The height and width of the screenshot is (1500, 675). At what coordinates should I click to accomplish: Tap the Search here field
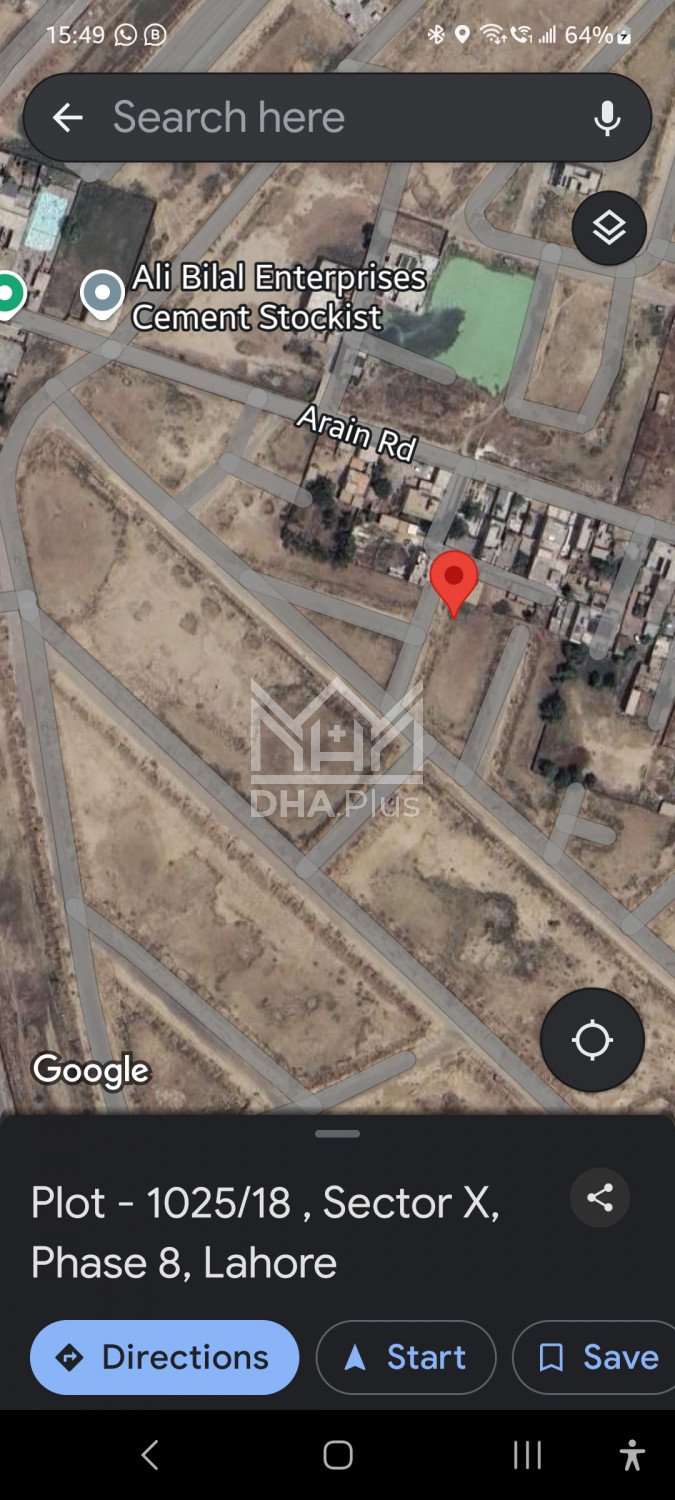pos(330,118)
